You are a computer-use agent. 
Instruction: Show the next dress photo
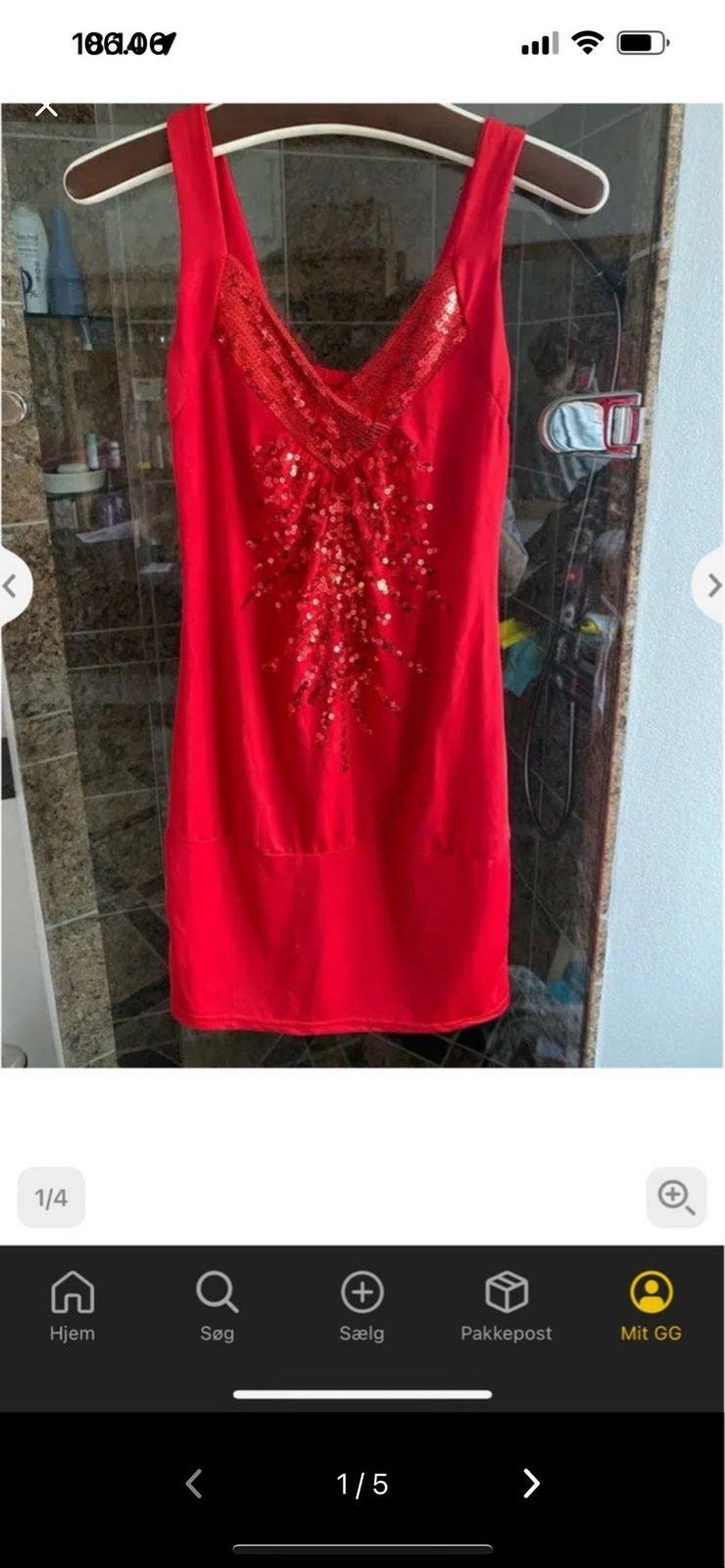tap(711, 586)
